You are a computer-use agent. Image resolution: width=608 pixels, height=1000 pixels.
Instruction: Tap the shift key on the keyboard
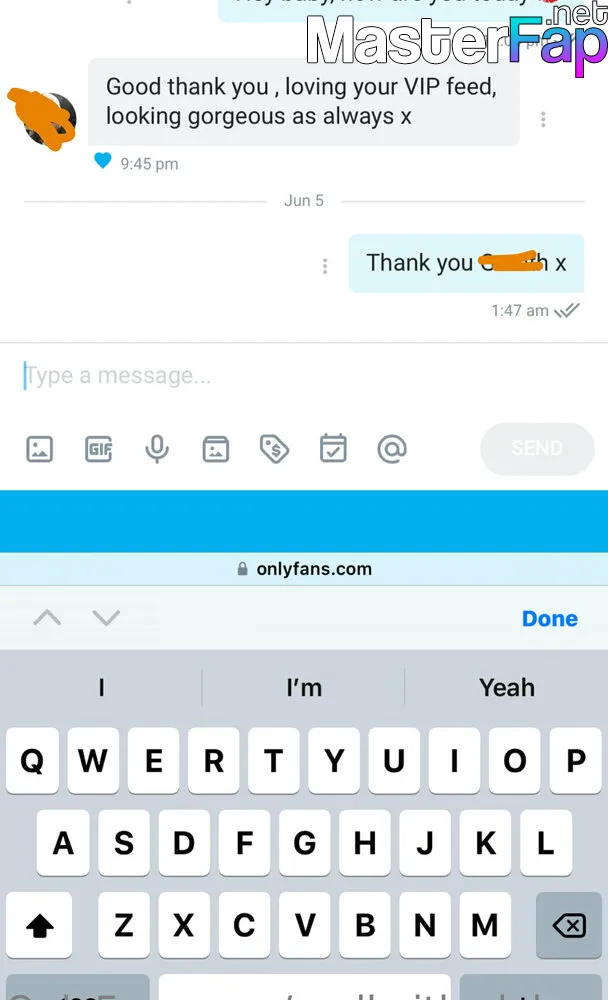pos(40,925)
